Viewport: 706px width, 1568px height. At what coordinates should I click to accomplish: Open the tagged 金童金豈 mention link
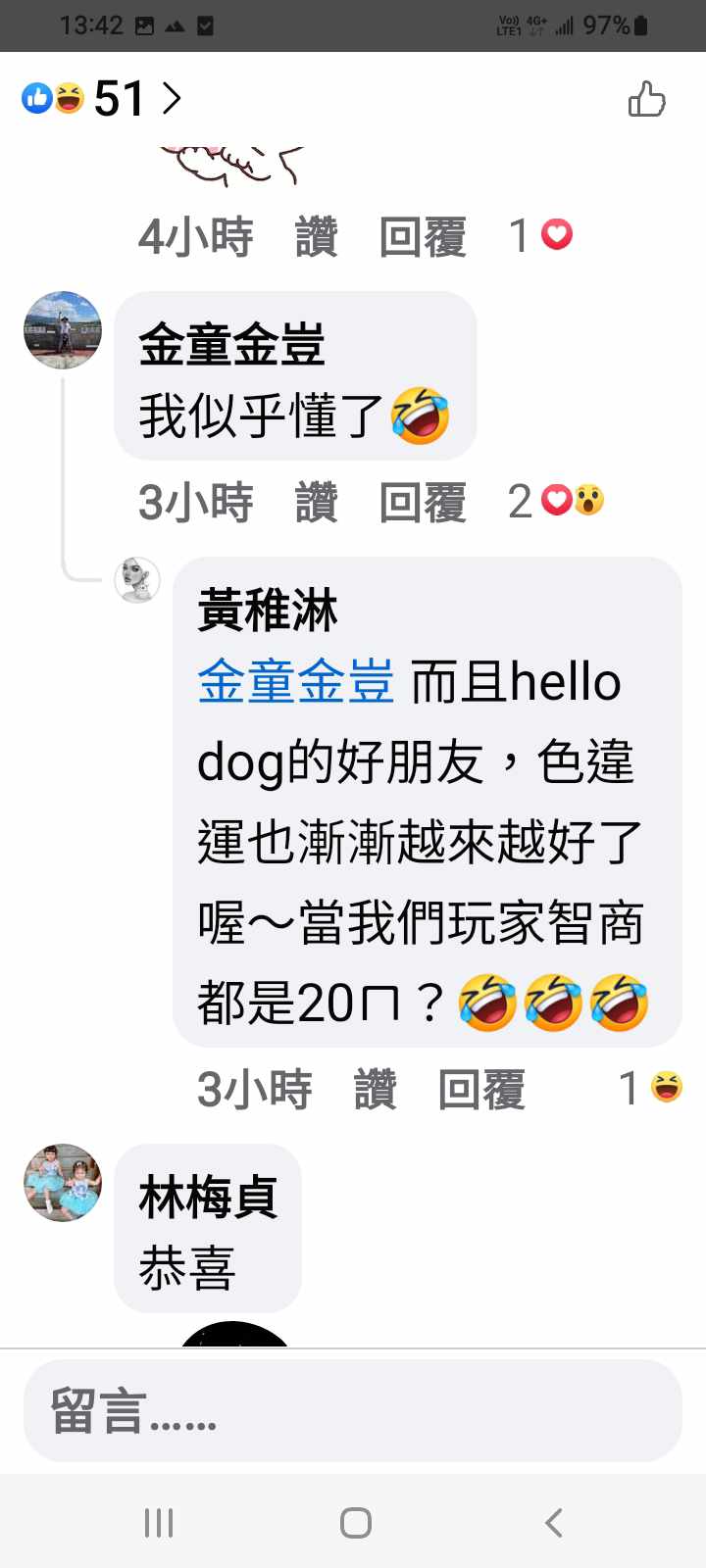click(x=295, y=681)
